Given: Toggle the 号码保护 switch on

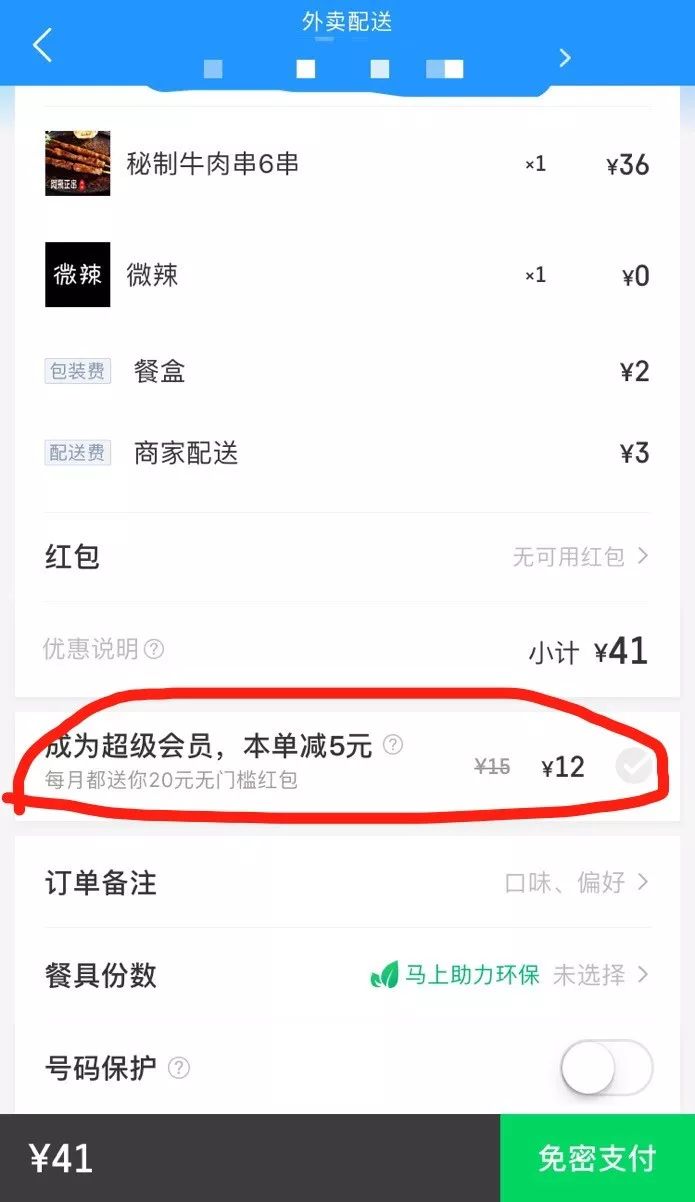Looking at the screenshot, I should [x=606, y=1068].
